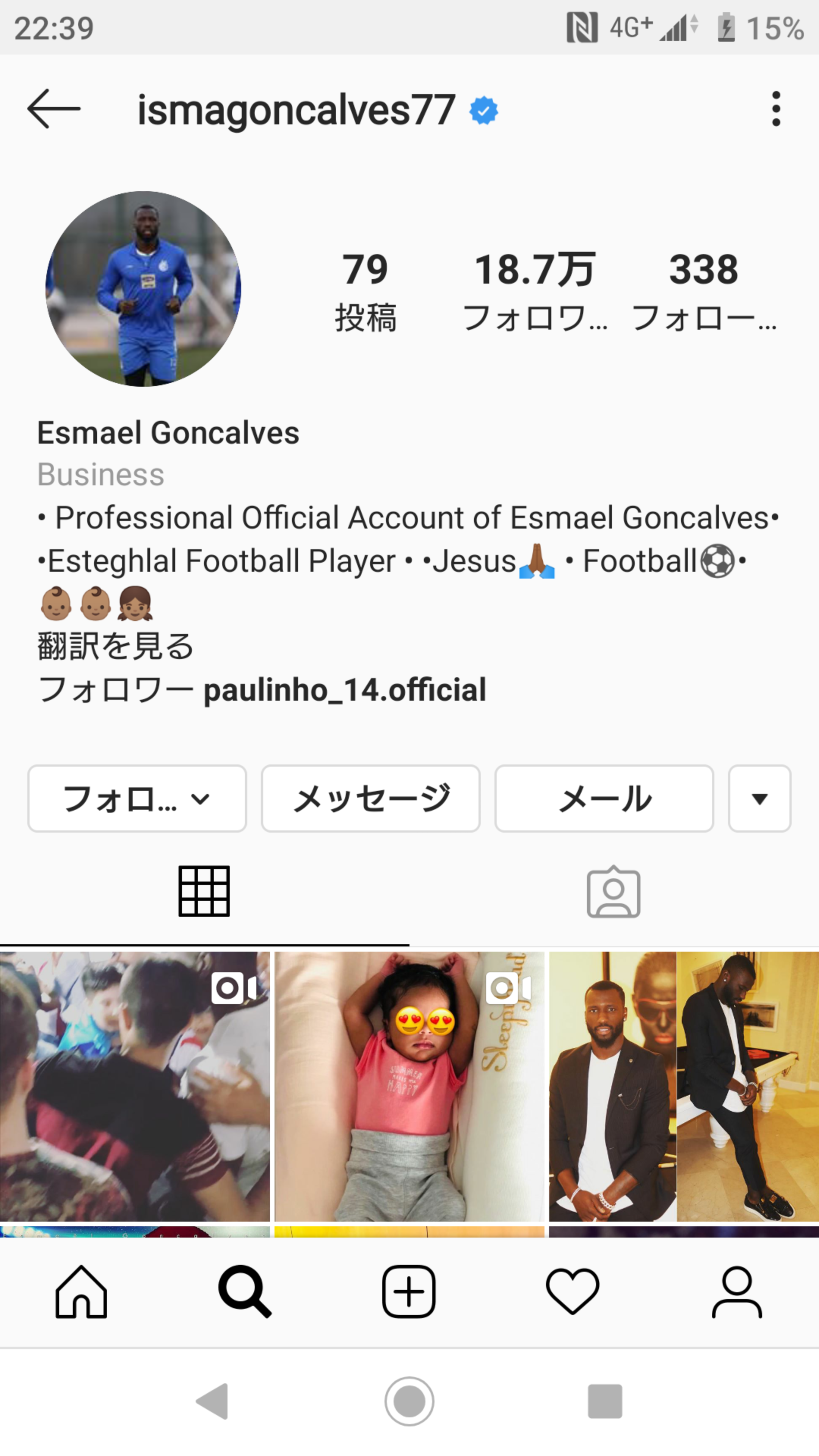The width and height of the screenshot is (819, 1456).
Task: Open the black suit photo post
Action: (x=683, y=1086)
